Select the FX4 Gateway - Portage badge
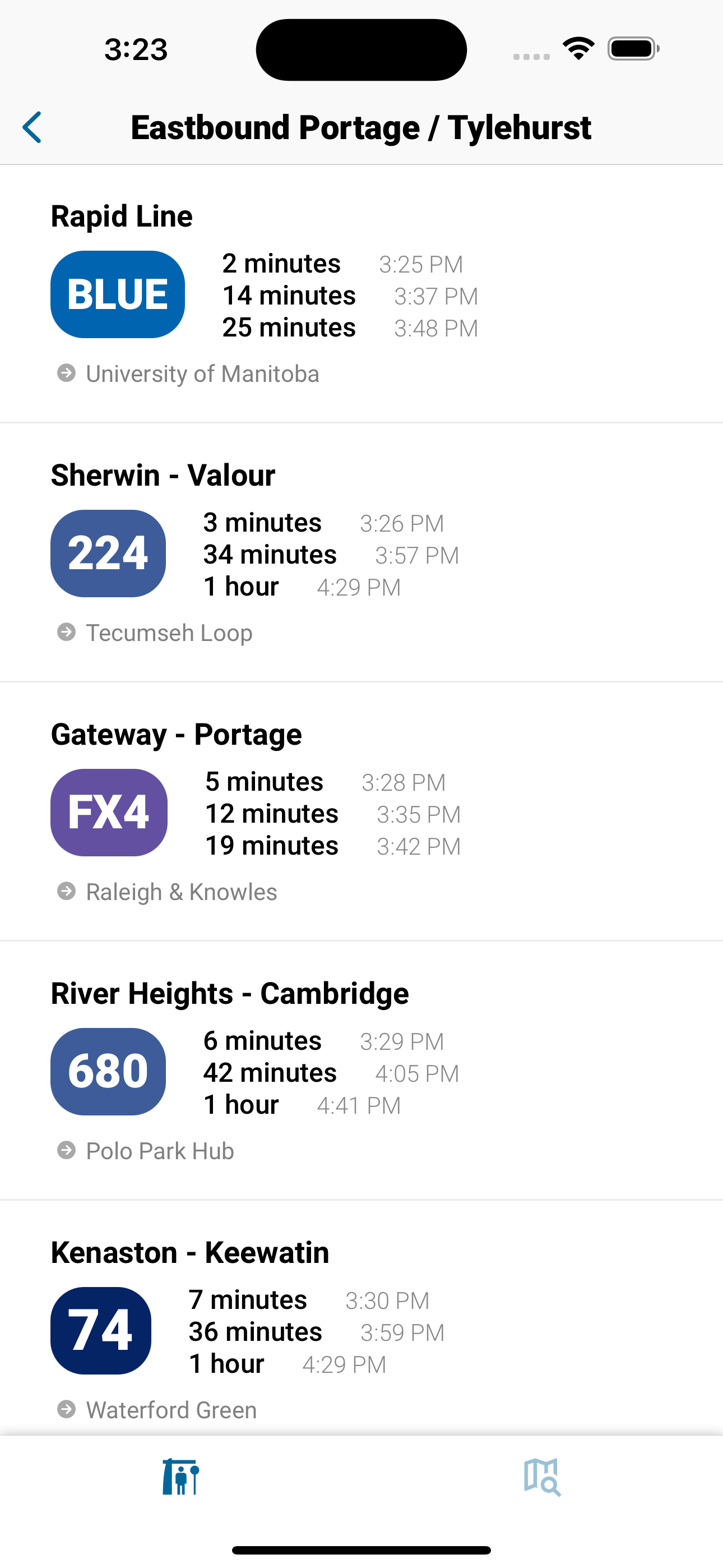Viewport: 723px width, 1568px height. point(108,813)
